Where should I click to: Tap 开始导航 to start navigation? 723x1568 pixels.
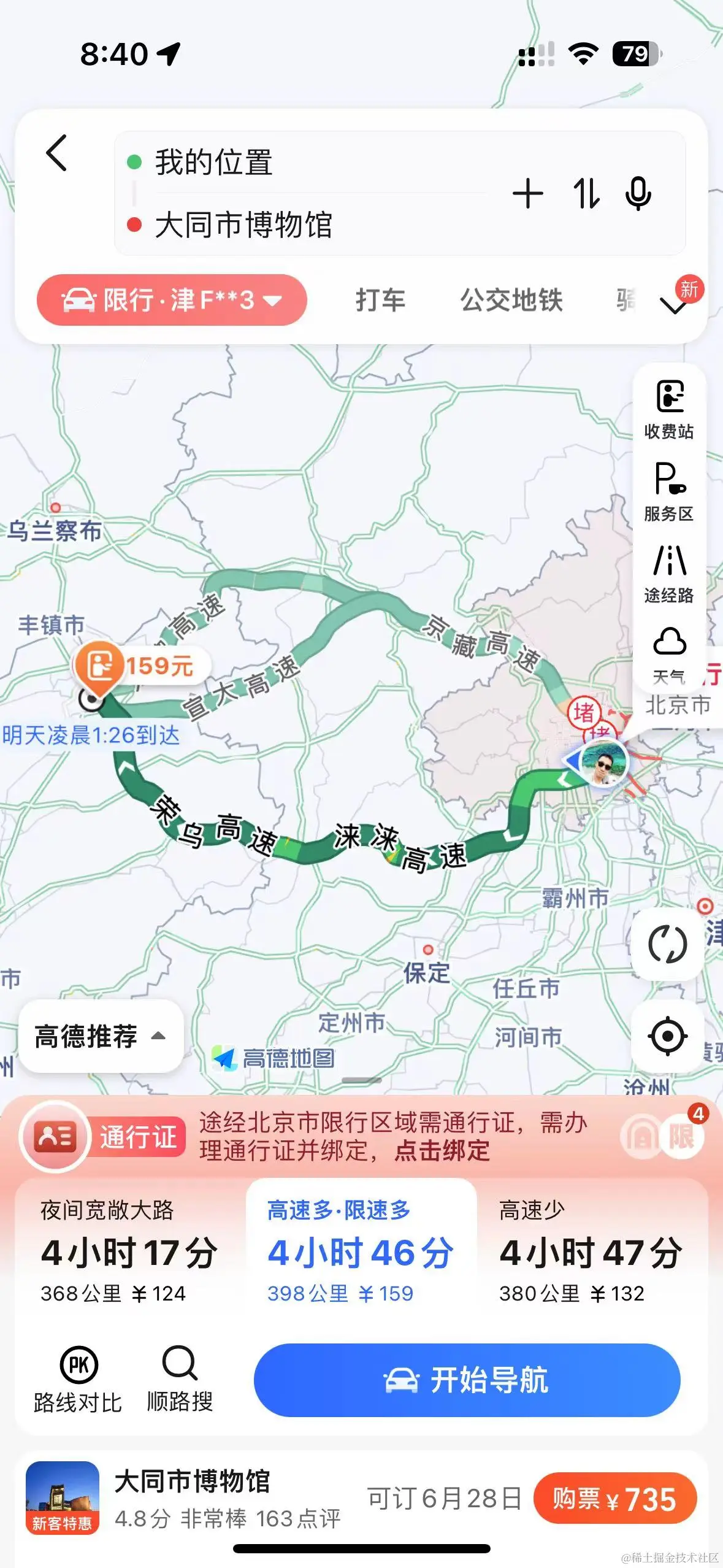tap(467, 1380)
